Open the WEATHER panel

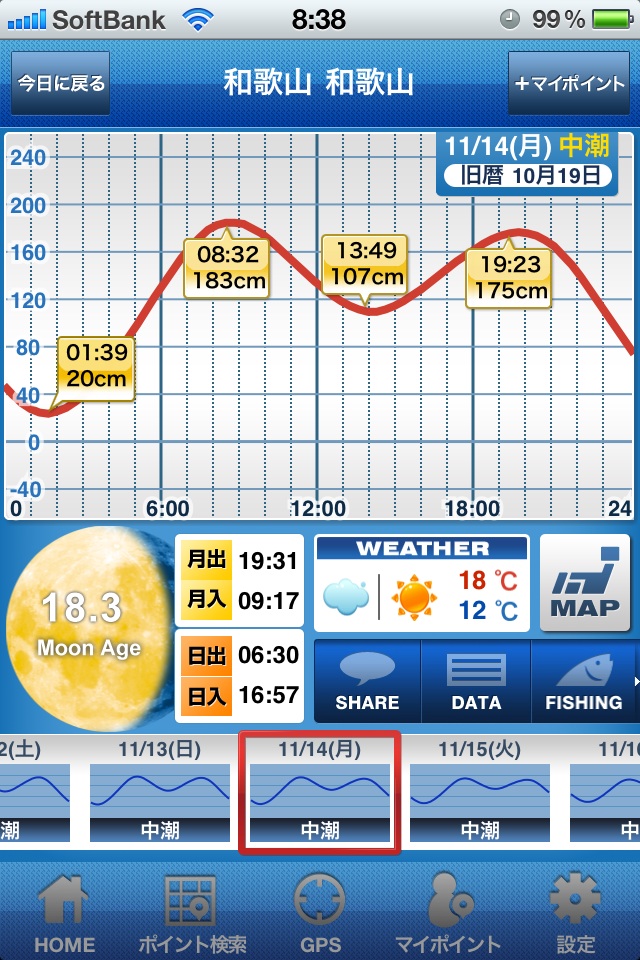422,583
